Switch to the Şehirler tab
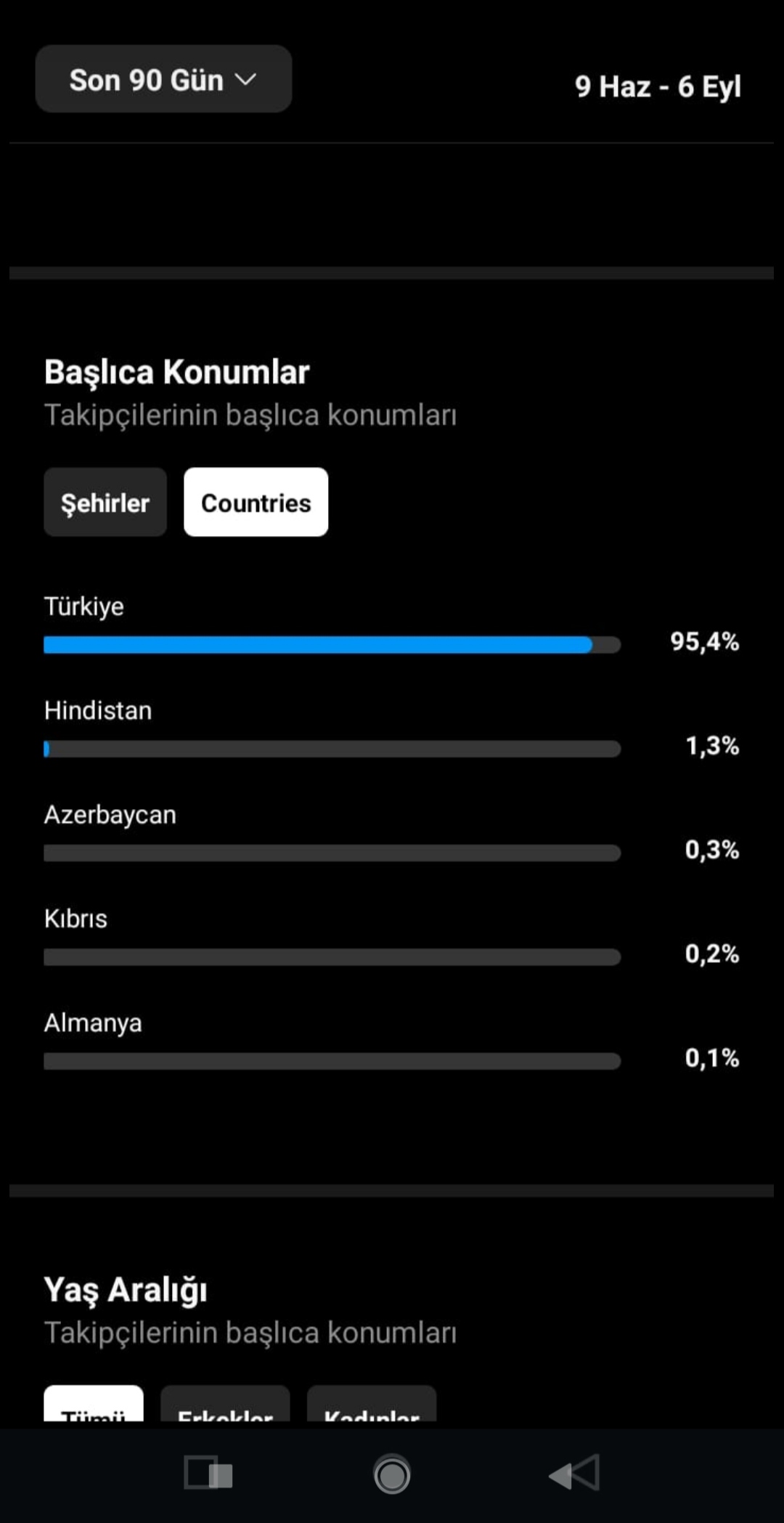This screenshot has width=784, height=1523. coord(105,503)
